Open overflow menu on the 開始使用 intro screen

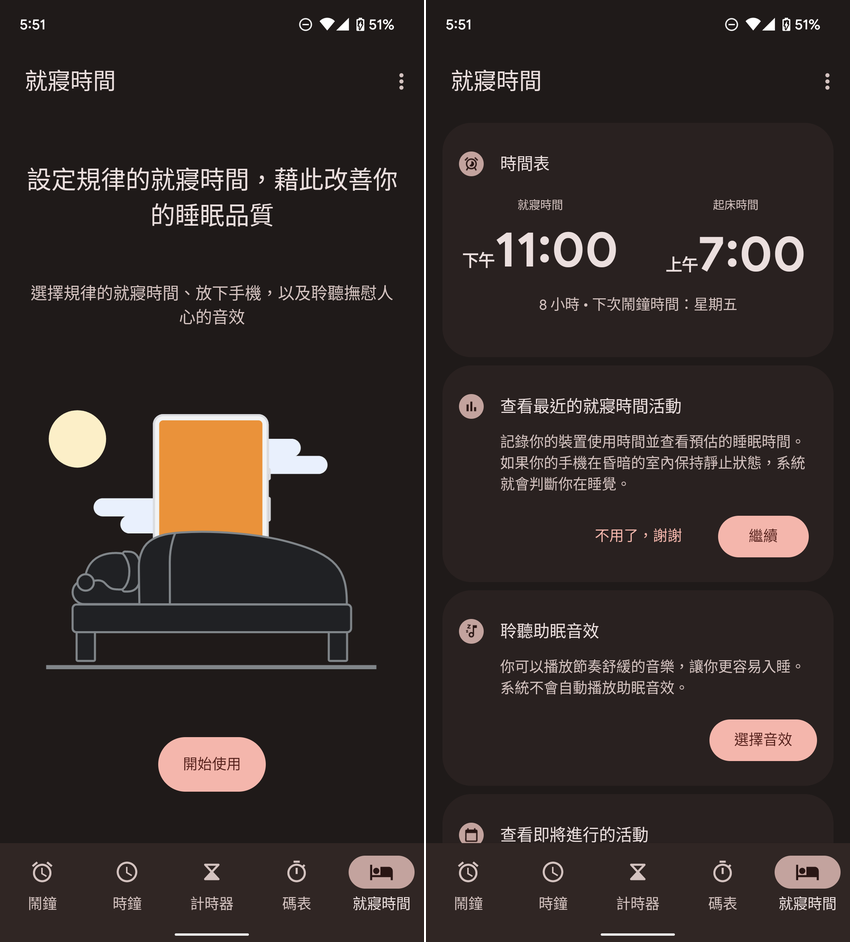(401, 82)
